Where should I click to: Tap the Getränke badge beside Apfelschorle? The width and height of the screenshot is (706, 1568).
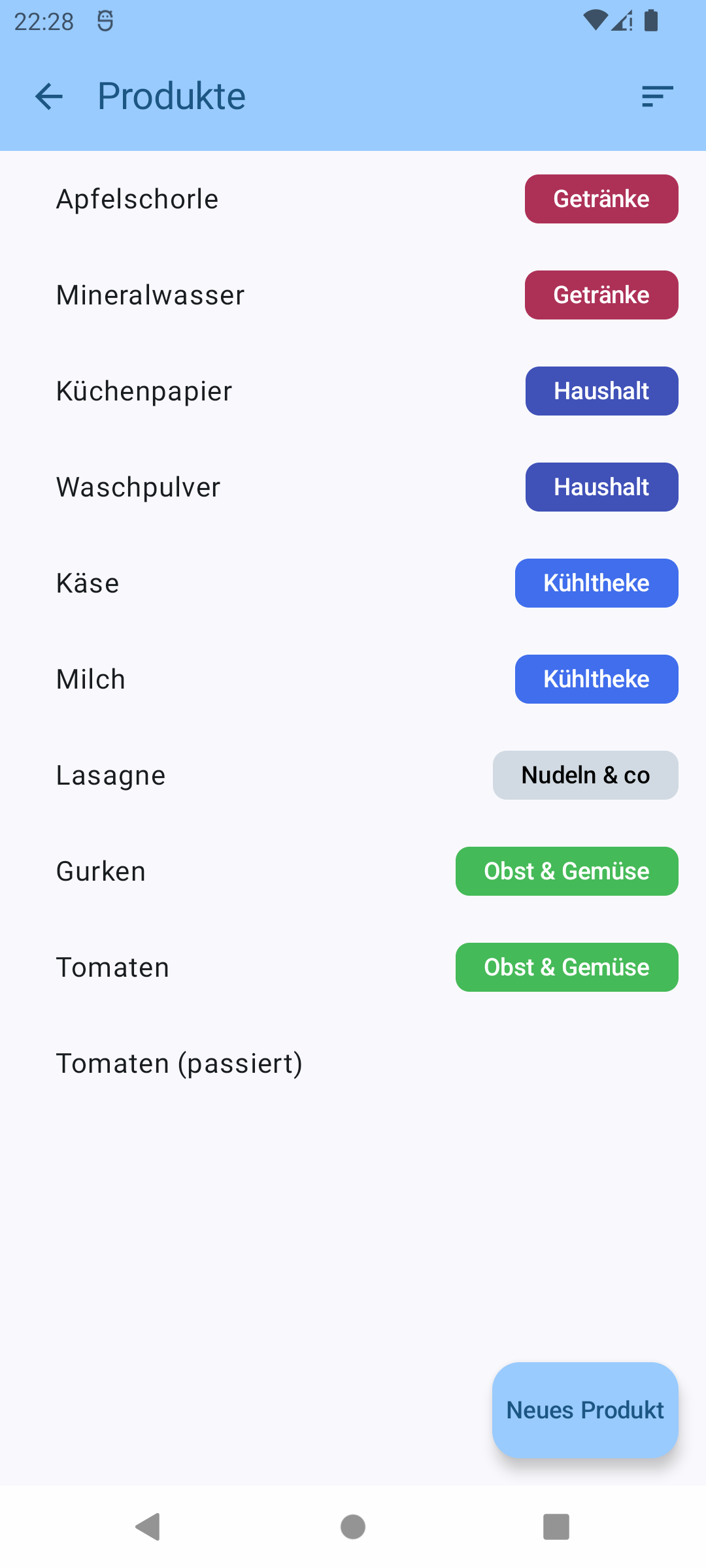coord(601,198)
